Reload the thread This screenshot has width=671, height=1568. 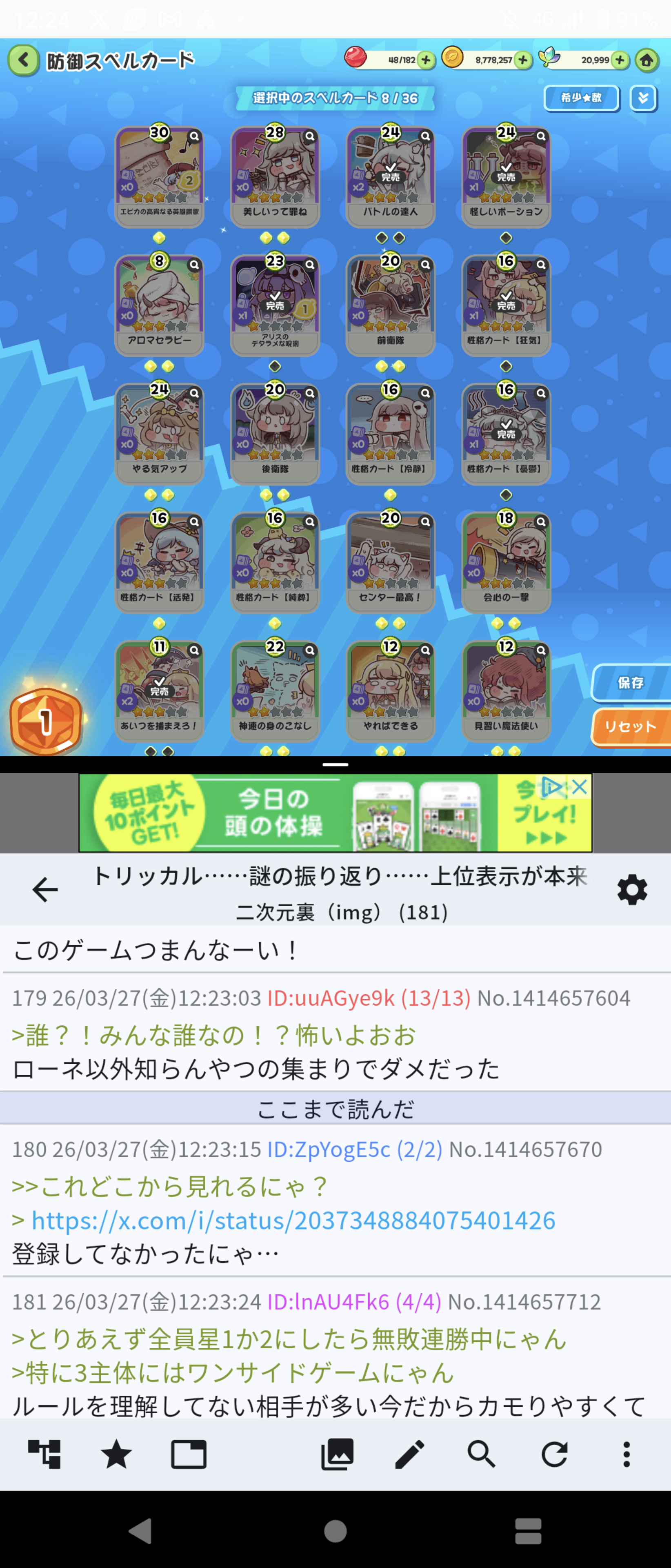(x=554, y=1455)
